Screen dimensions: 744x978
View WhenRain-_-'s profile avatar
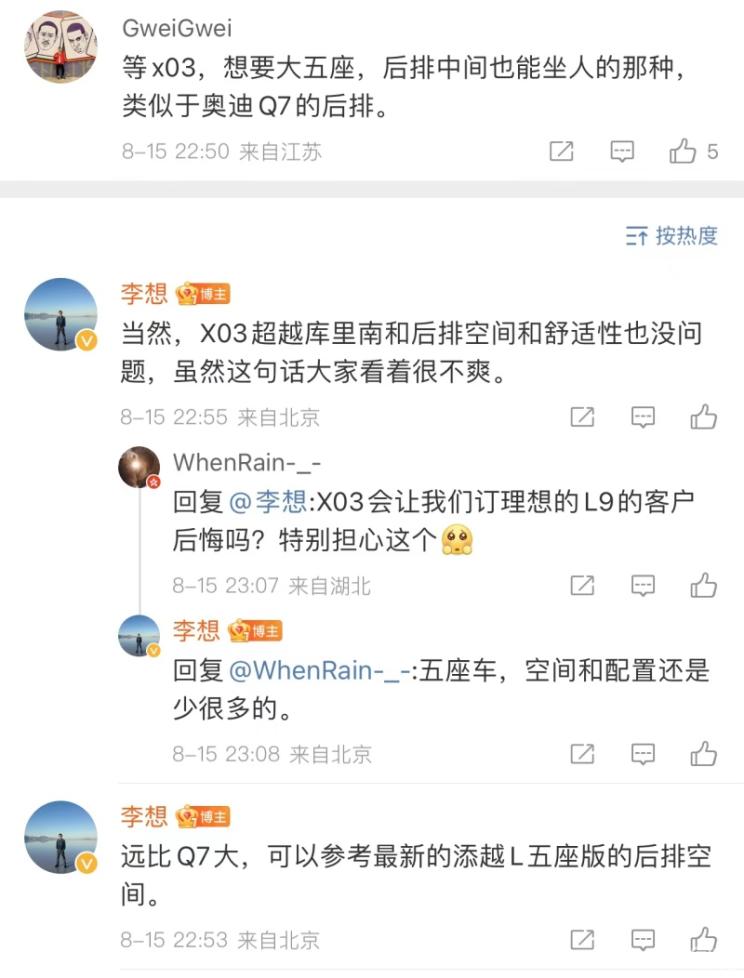[140, 470]
